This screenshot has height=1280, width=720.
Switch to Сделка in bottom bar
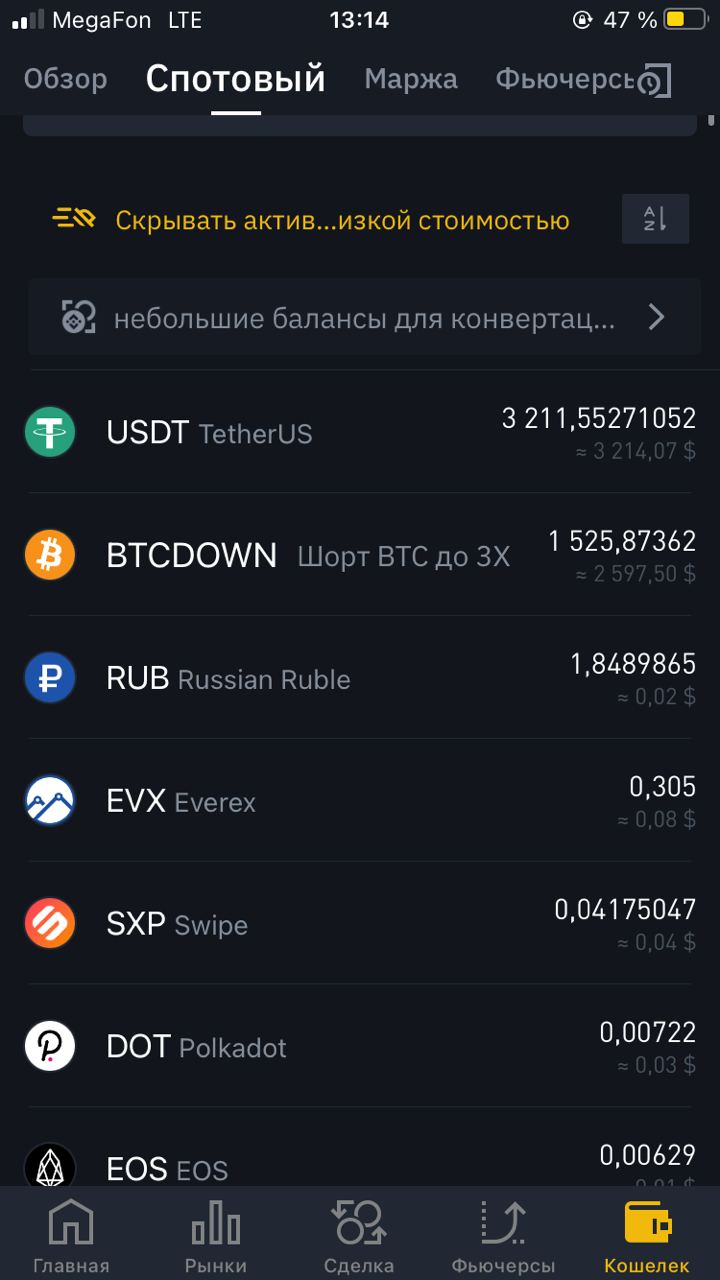[359, 1237]
